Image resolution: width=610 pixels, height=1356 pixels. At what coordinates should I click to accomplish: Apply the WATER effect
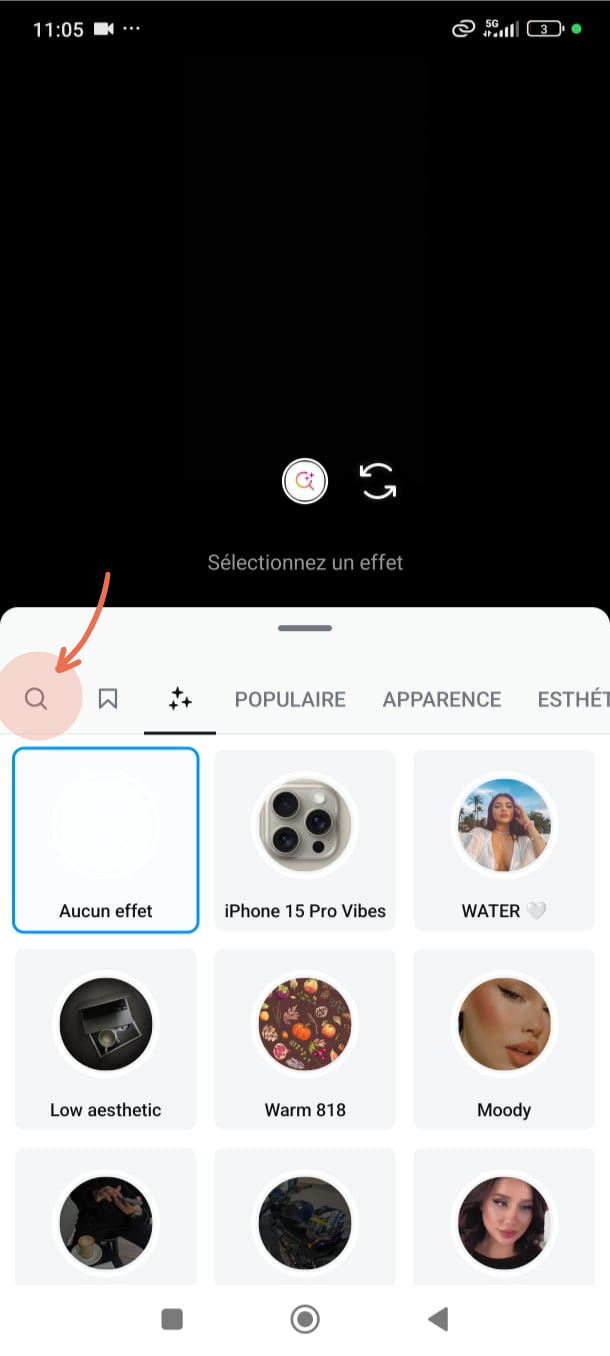point(504,840)
